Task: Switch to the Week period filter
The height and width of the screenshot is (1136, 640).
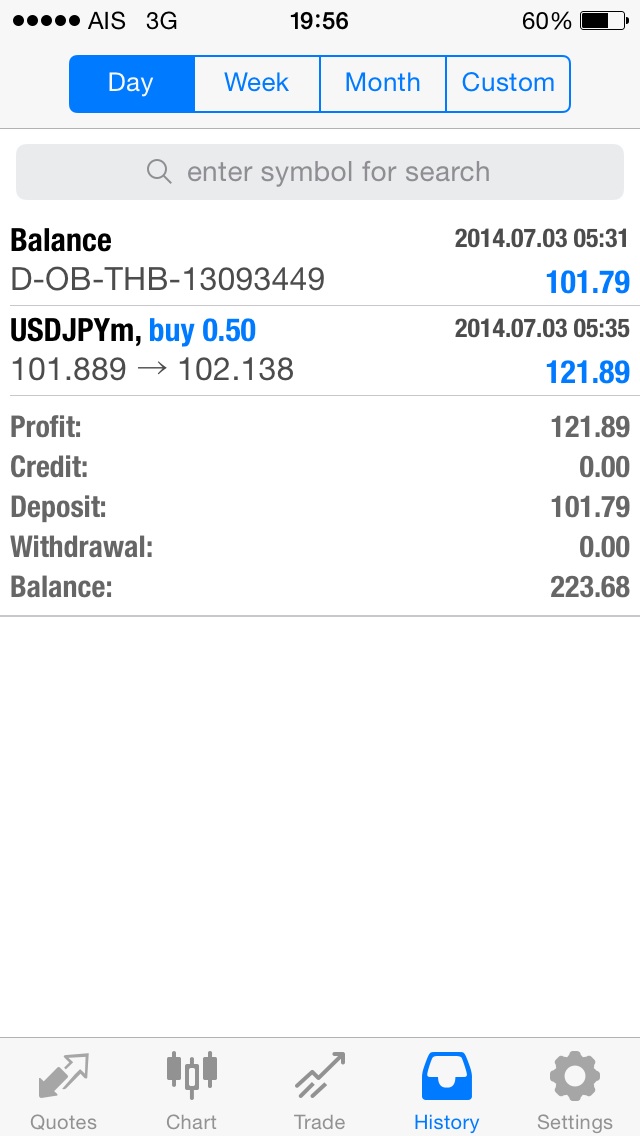Action: (x=257, y=83)
